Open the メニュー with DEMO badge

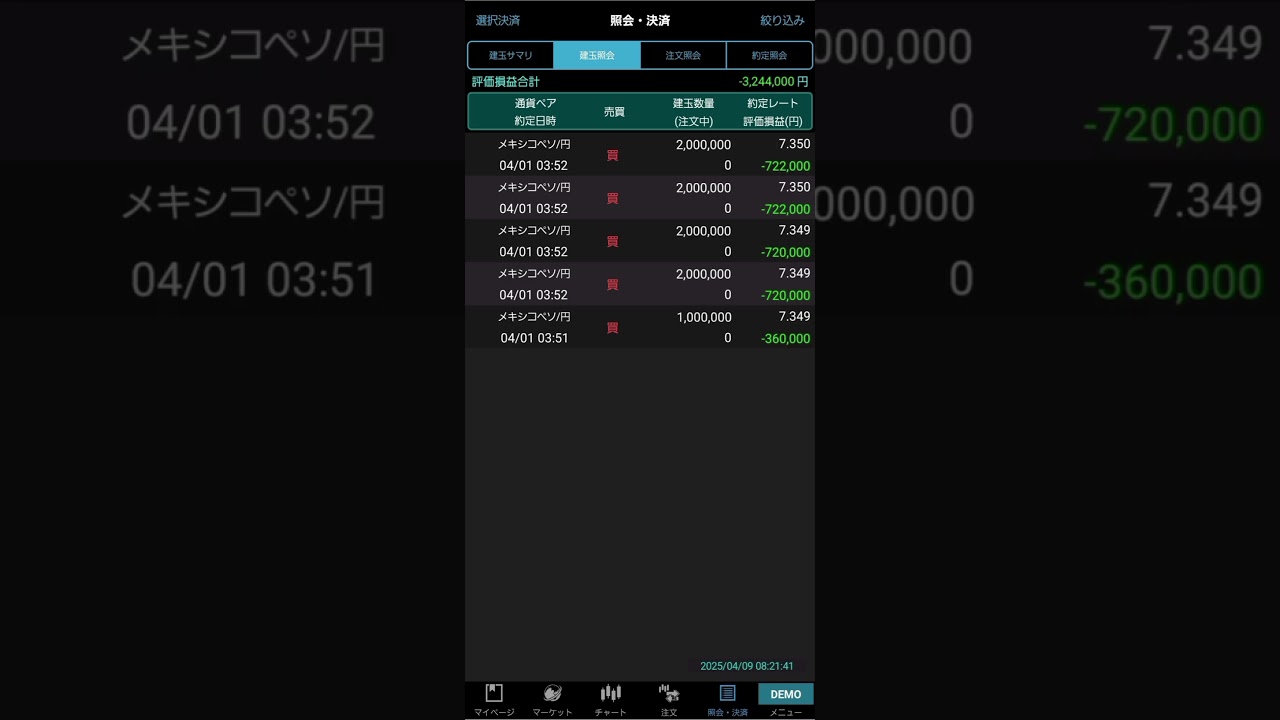[785, 700]
